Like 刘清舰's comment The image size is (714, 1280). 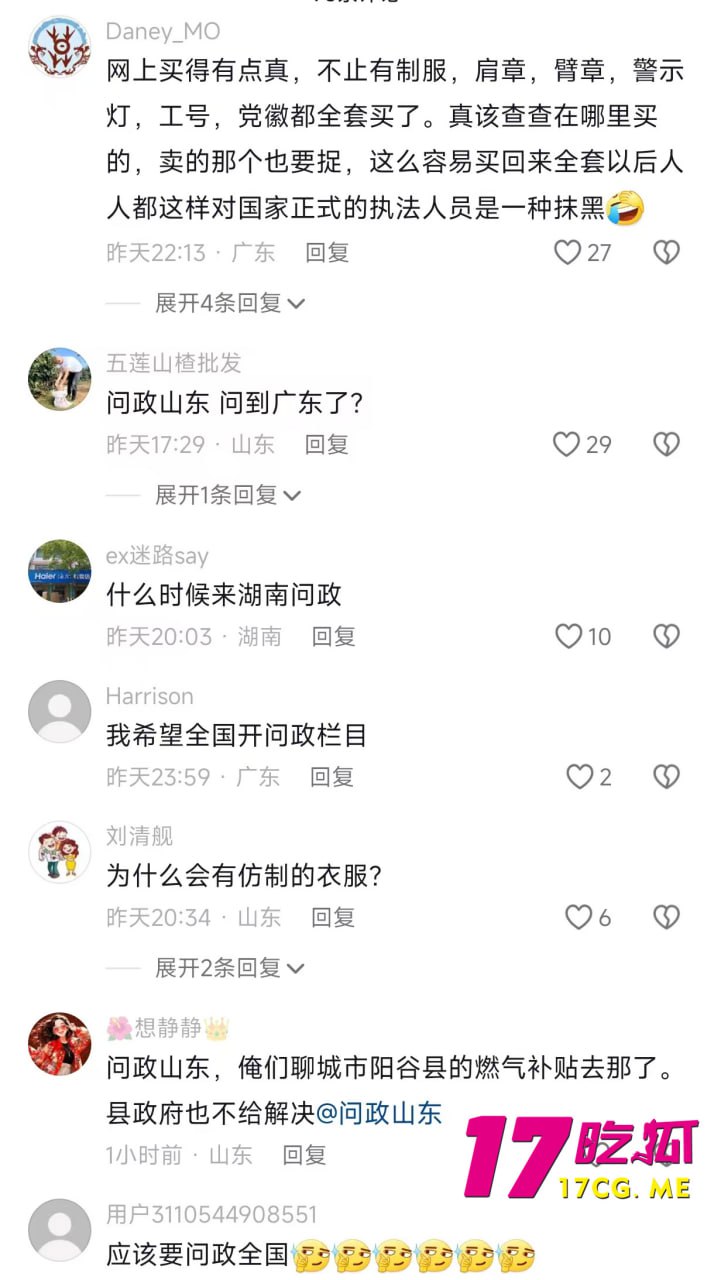[x=579, y=917]
